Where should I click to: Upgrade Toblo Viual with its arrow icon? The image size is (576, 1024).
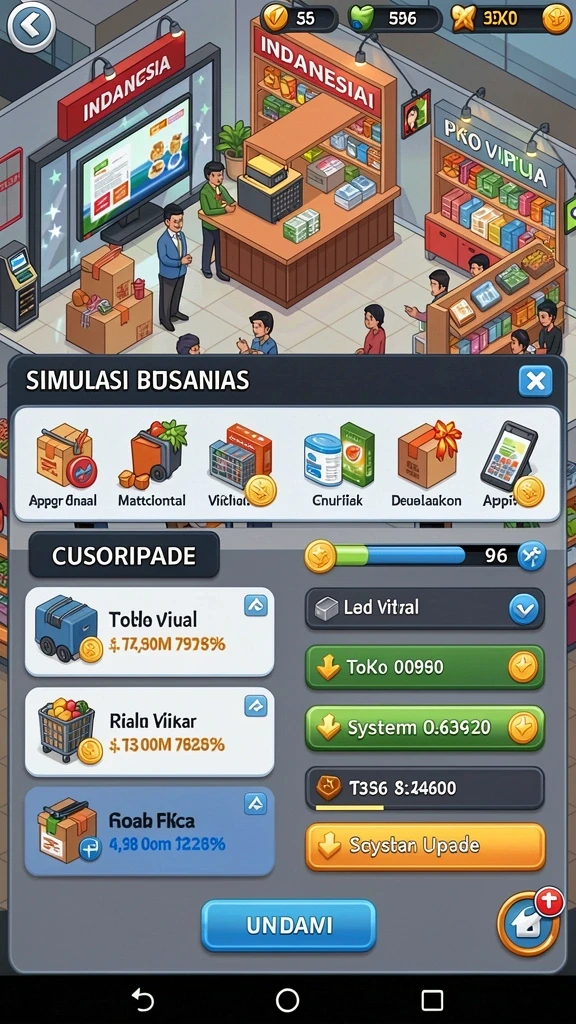tap(256, 606)
